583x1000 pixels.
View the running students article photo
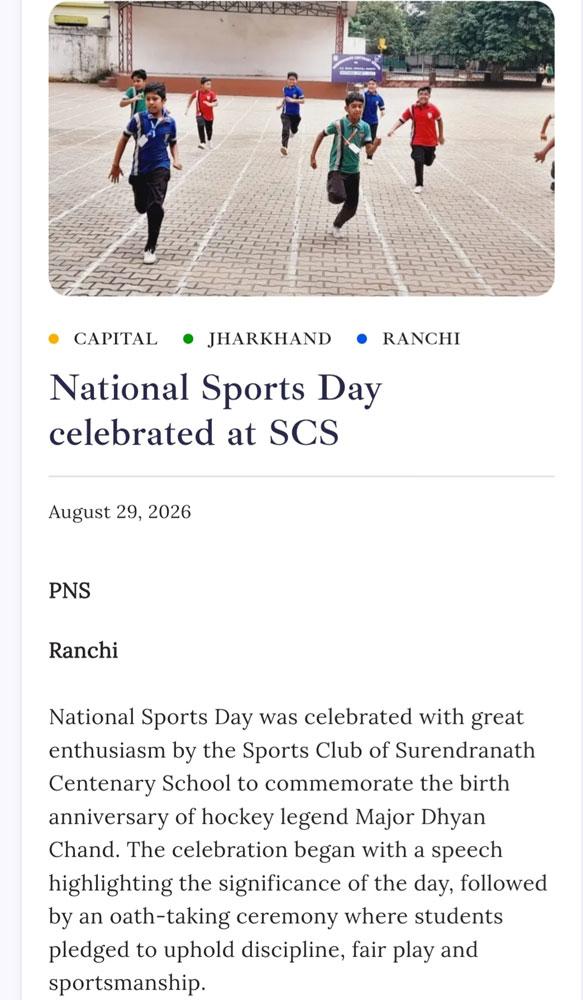pos(301,148)
